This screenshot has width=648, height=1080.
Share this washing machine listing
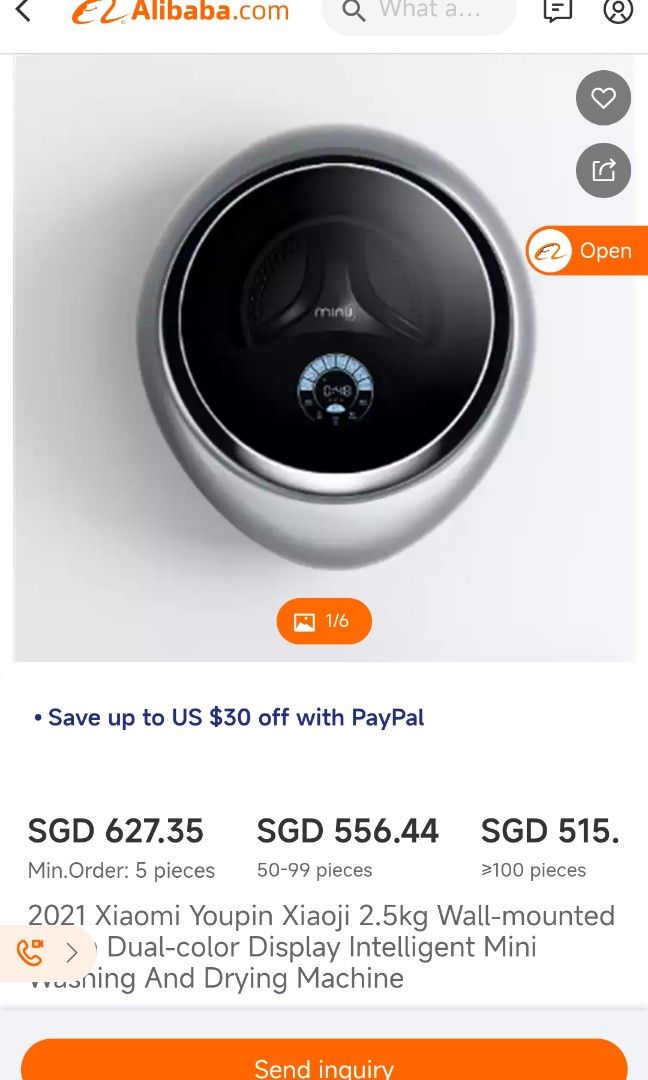coord(603,170)
